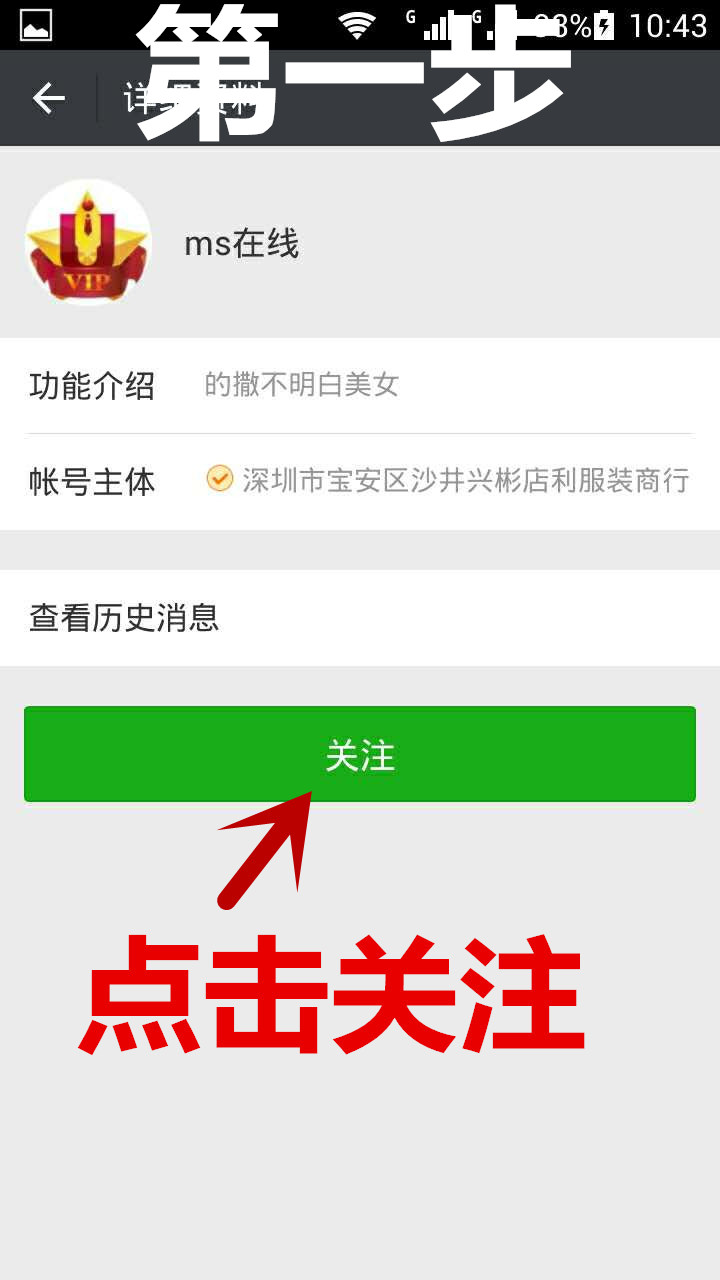View the ms在线 VIP avatar
720x1280 pixels.
click(x=88, y=243)
